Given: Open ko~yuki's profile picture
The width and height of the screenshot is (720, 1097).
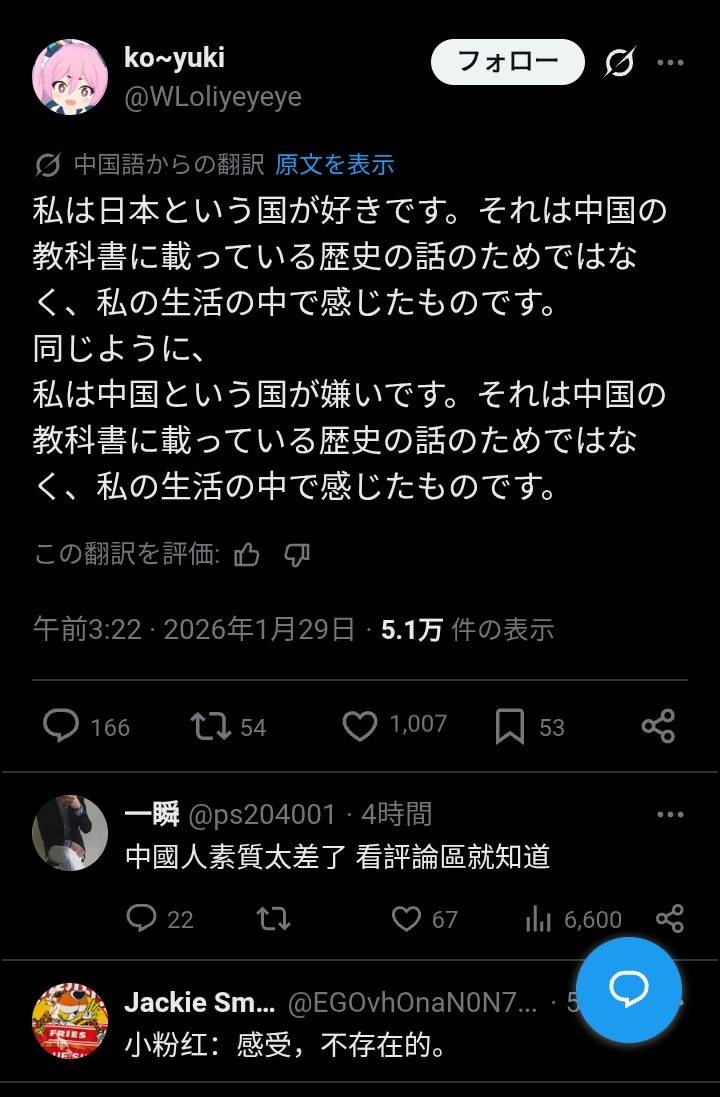Looking at the screenshot, I should coord(70,77).
